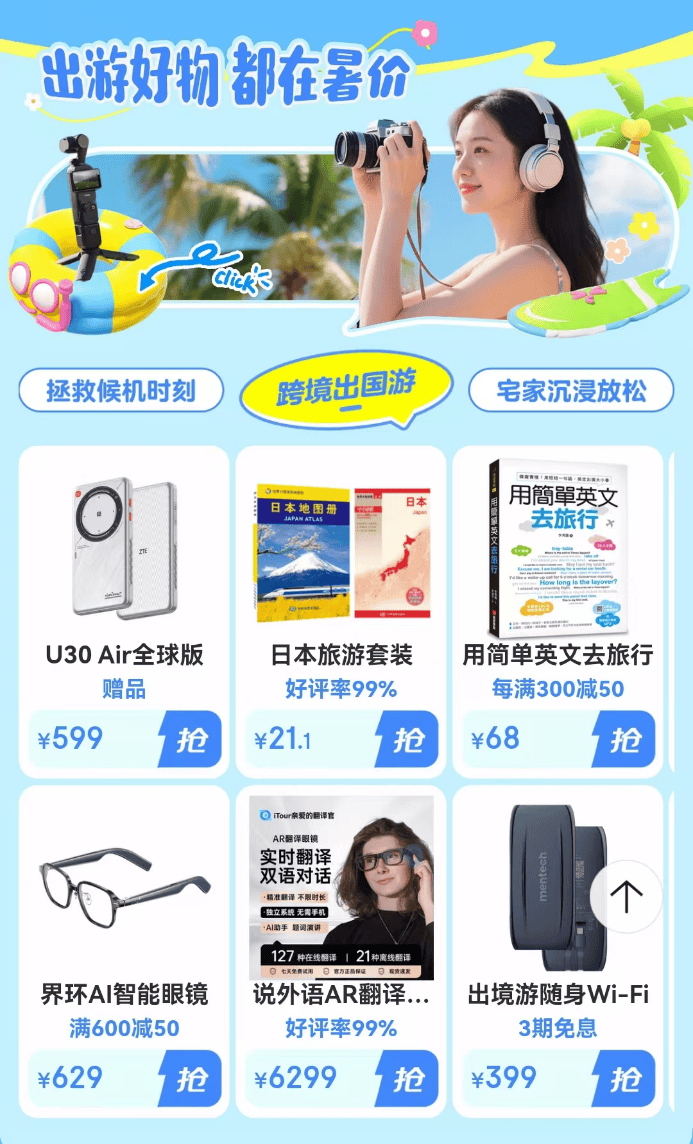
Task: Jump back to top with the arrow button
Action: (x=626, y=897)
